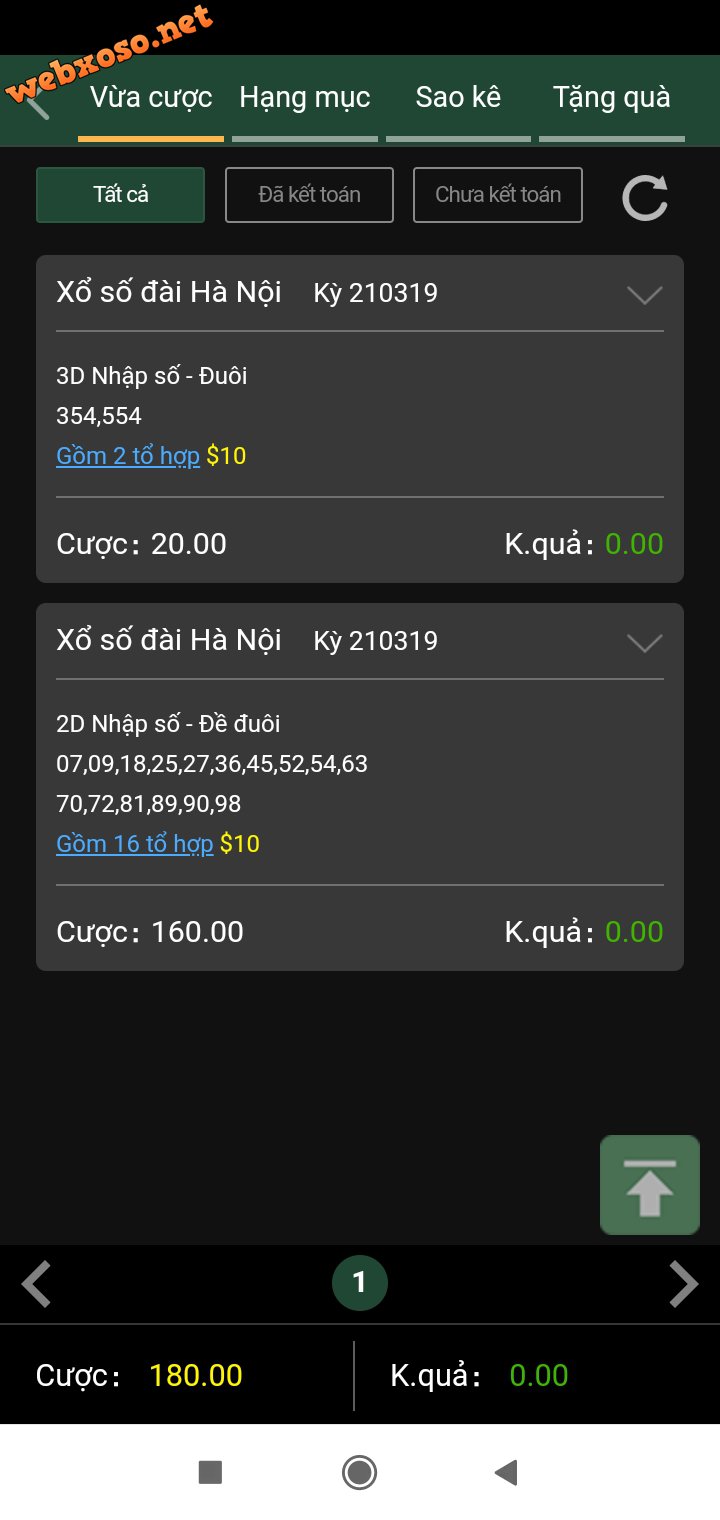
Task: Switch to the Vừa cược tab
Action: point(151,98)
